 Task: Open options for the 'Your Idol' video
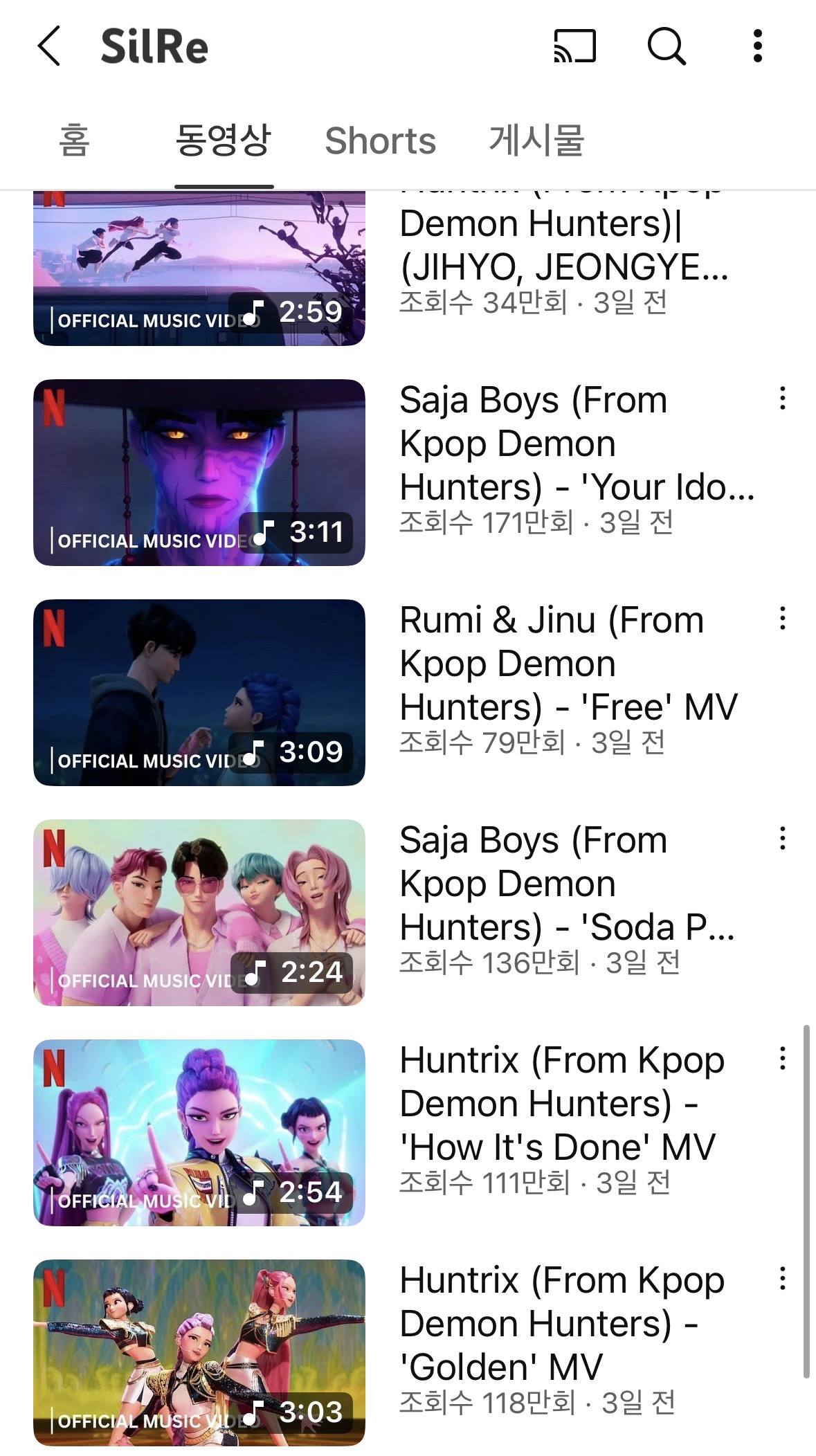[x=782, y=398]
